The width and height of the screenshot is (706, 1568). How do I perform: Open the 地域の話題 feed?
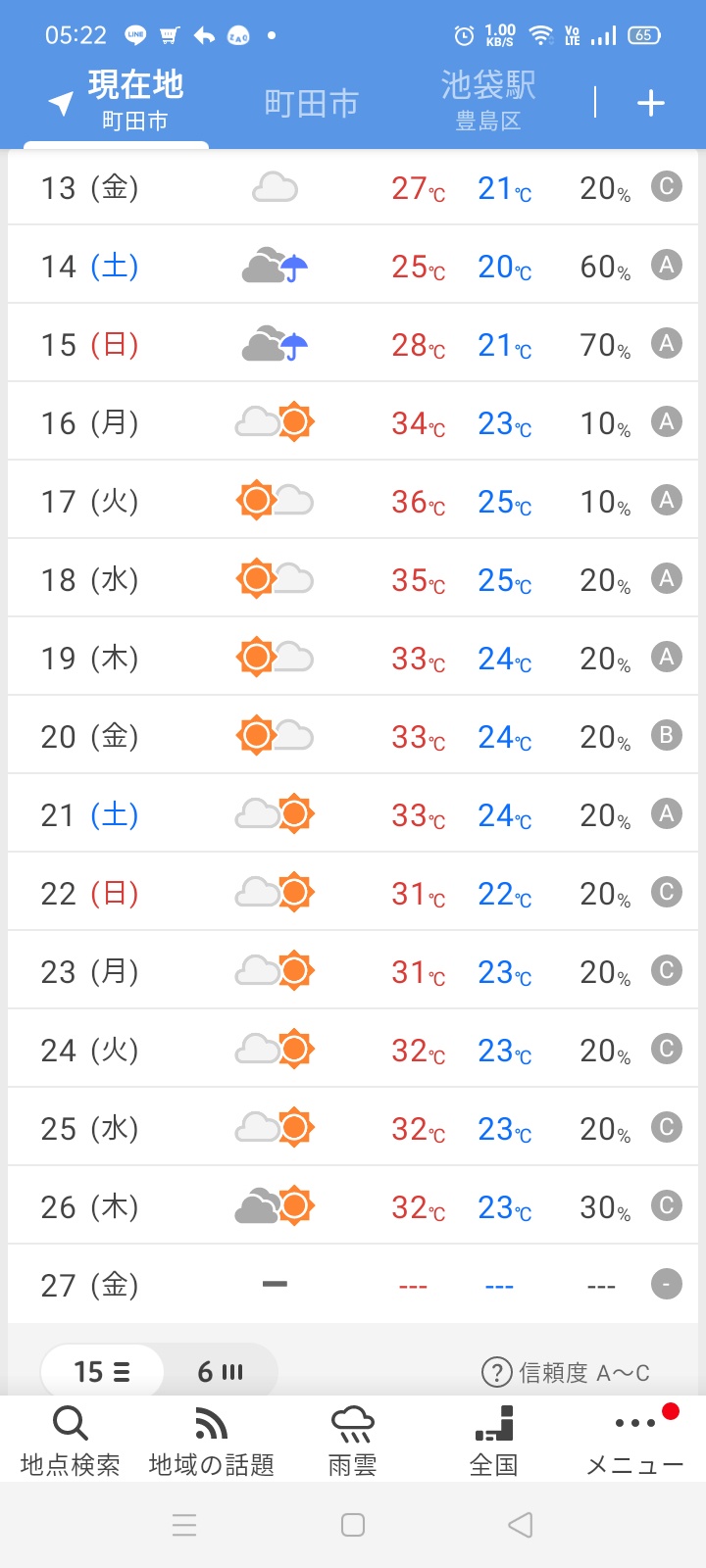pyautogui.click(x=212, y=1441)
